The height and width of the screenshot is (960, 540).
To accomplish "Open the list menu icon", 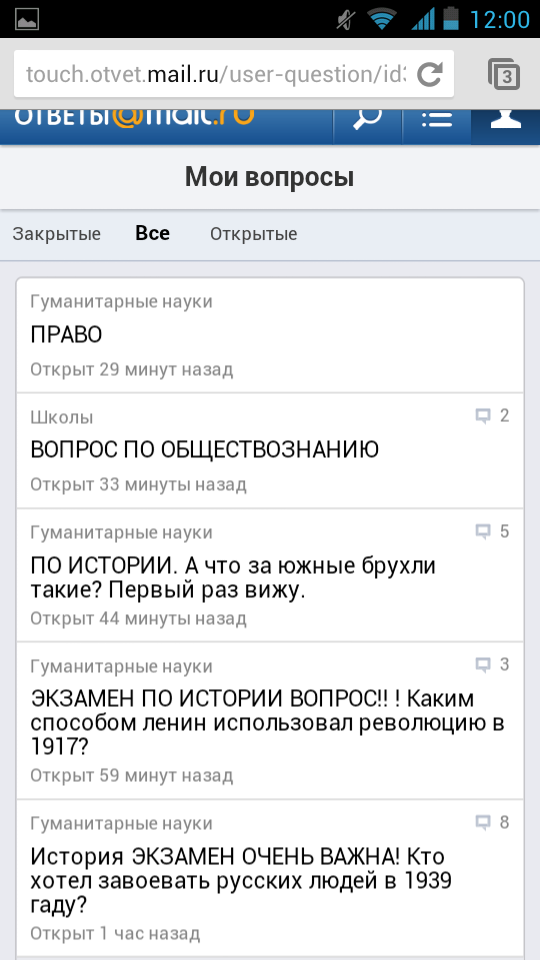I will point(437,120).
